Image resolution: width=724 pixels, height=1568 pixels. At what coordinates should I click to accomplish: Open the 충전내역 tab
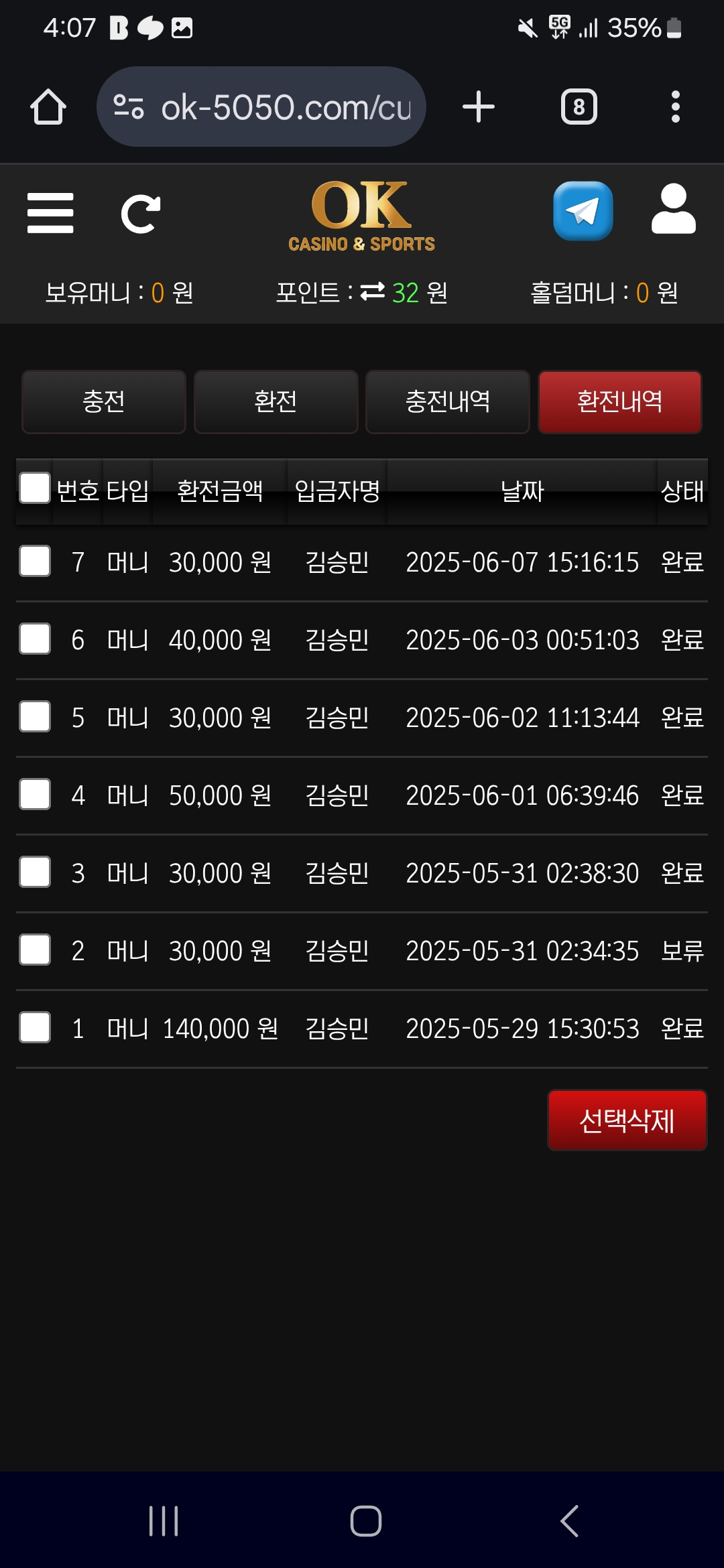tap(448, 402)
